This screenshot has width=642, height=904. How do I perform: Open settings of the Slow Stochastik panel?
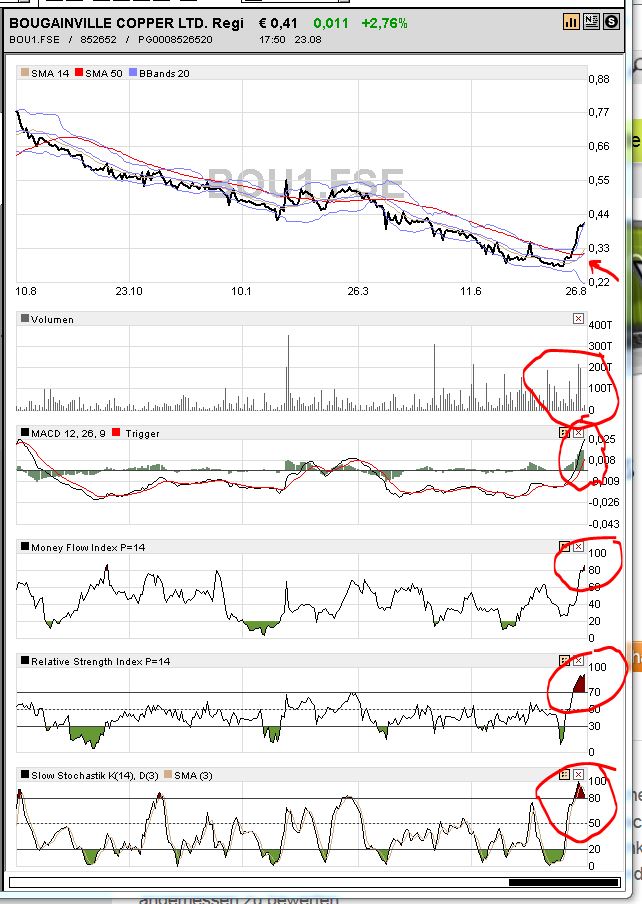pyautogui.click(x=564, y=775)
